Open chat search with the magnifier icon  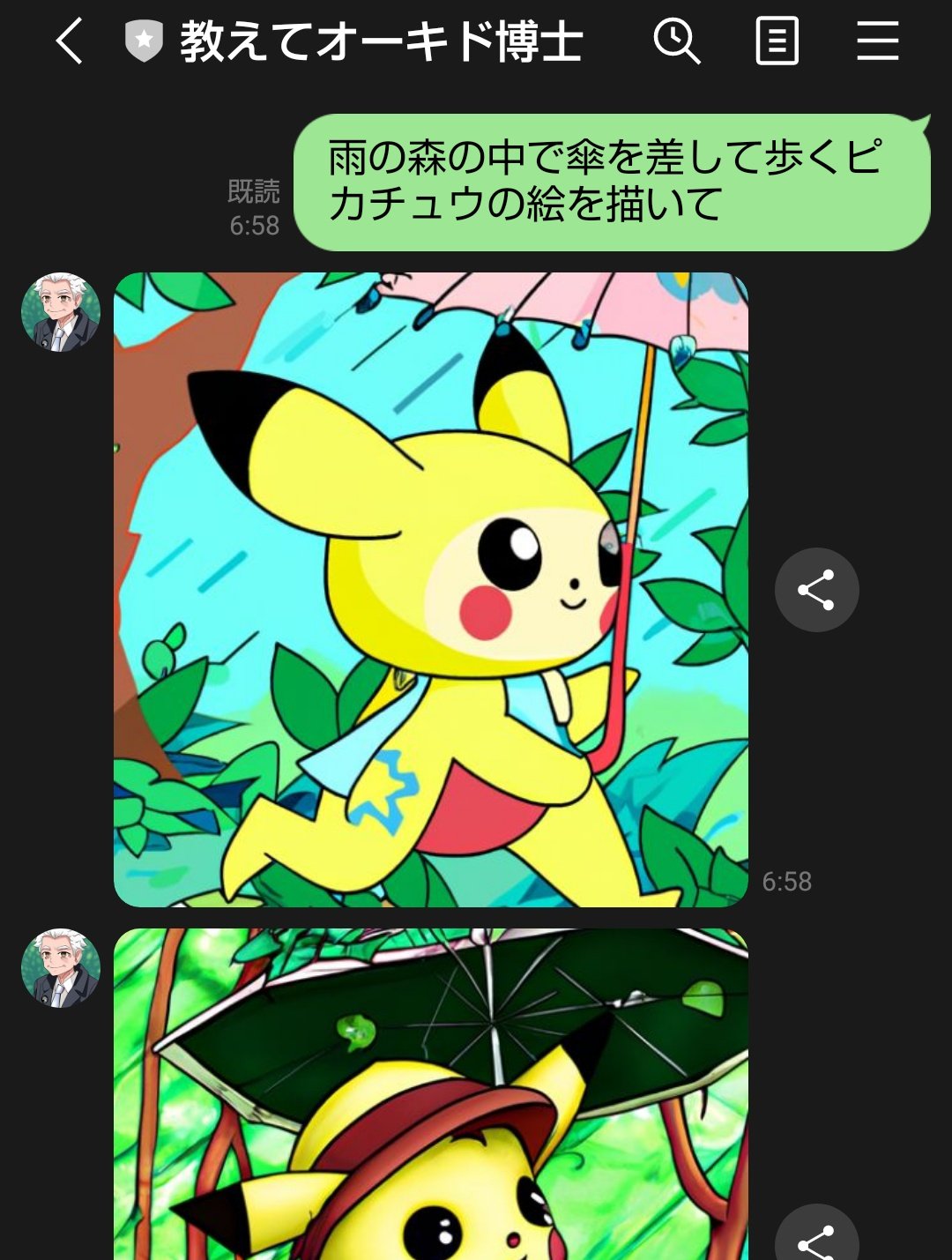[676, 41]
